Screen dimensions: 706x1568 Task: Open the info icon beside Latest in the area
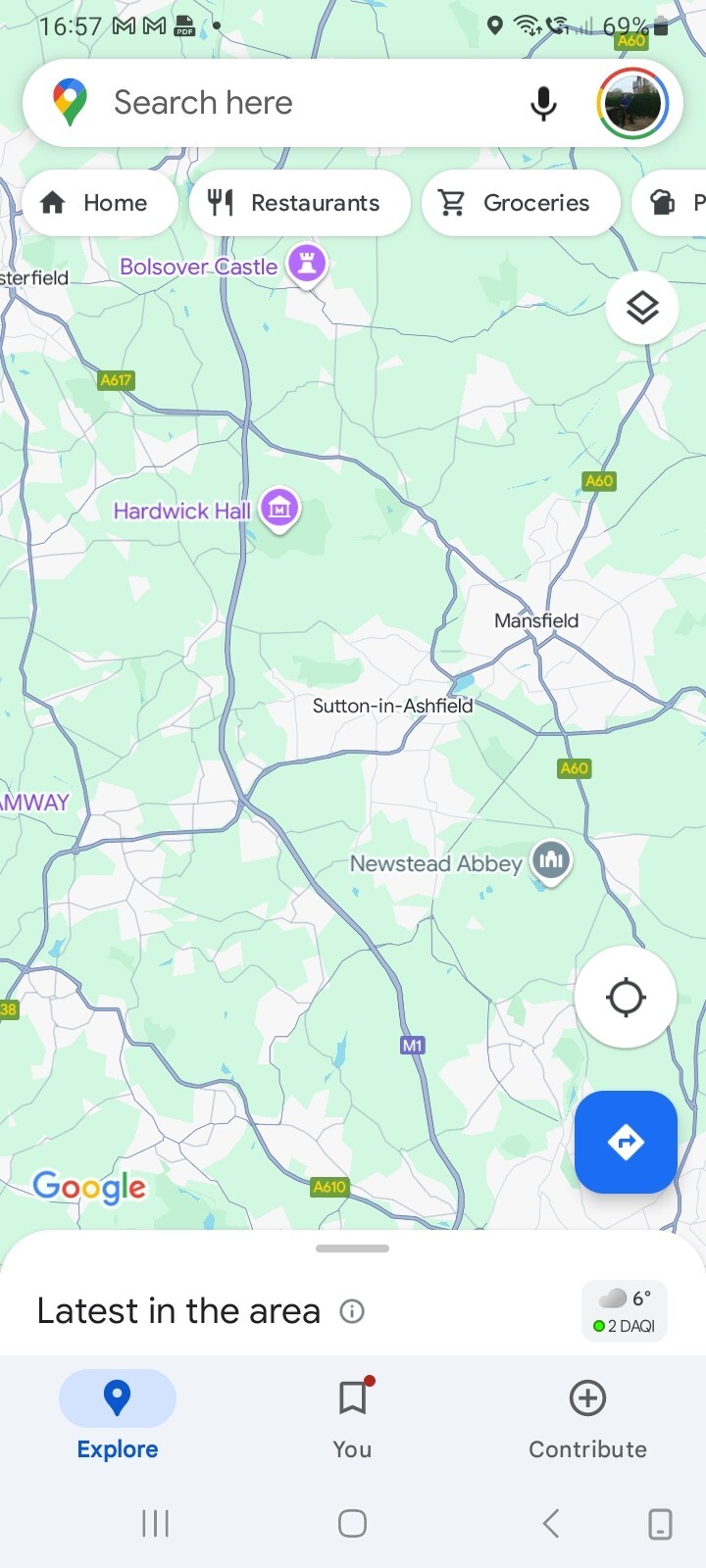click(x=352, y=1311)
